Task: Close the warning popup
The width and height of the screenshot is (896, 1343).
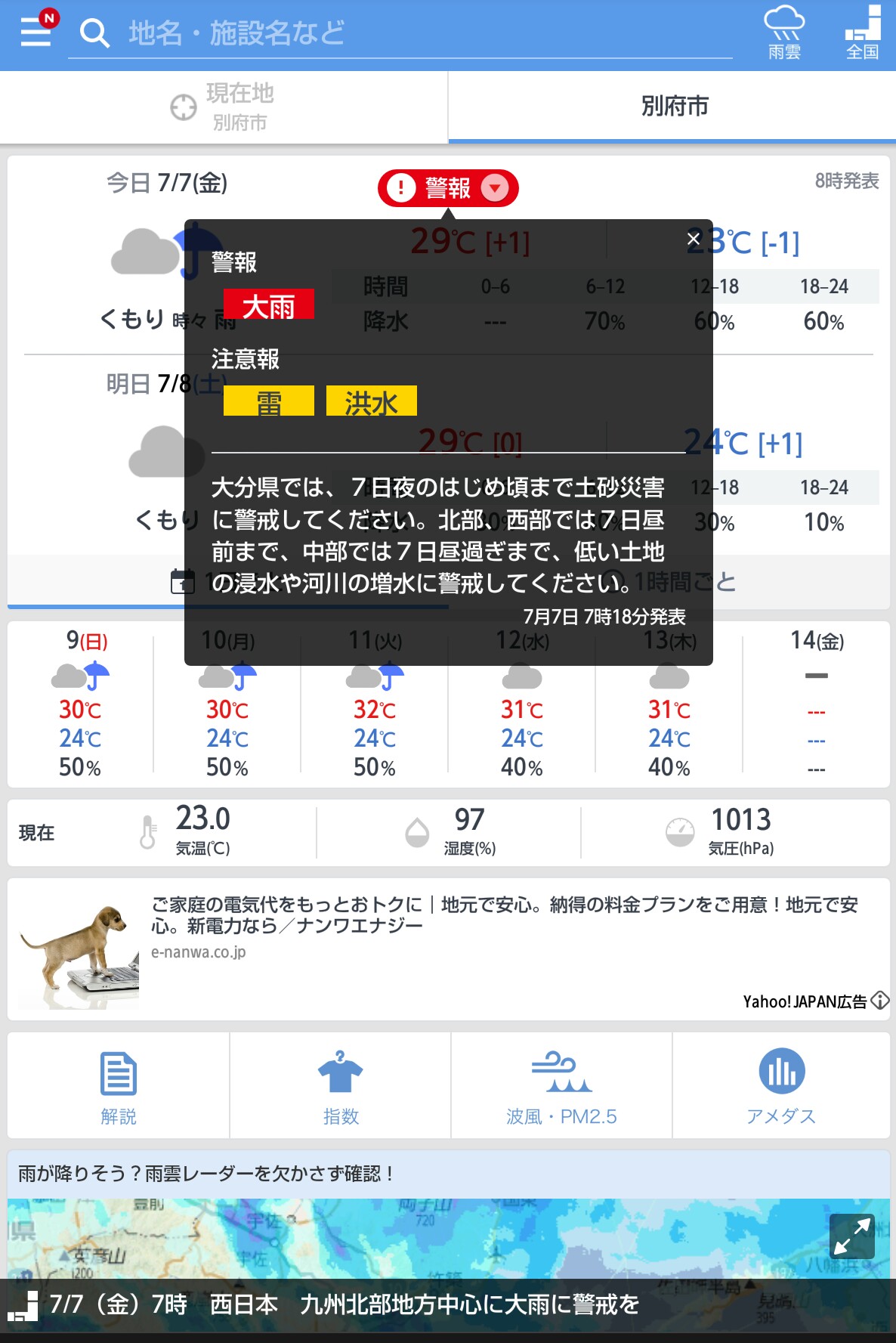Action: click(694, 240)
